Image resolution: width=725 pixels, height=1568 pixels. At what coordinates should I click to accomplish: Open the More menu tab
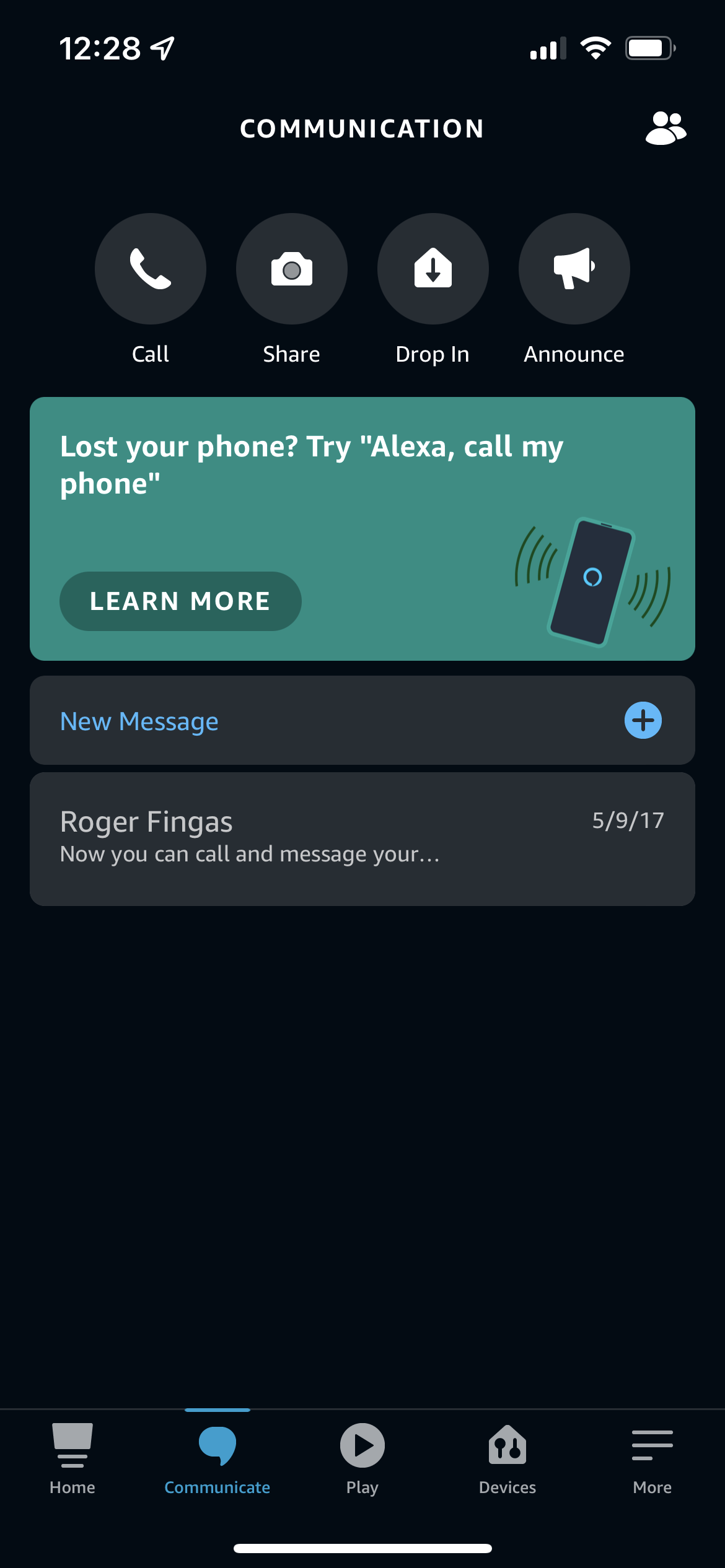click(652, 1458)
